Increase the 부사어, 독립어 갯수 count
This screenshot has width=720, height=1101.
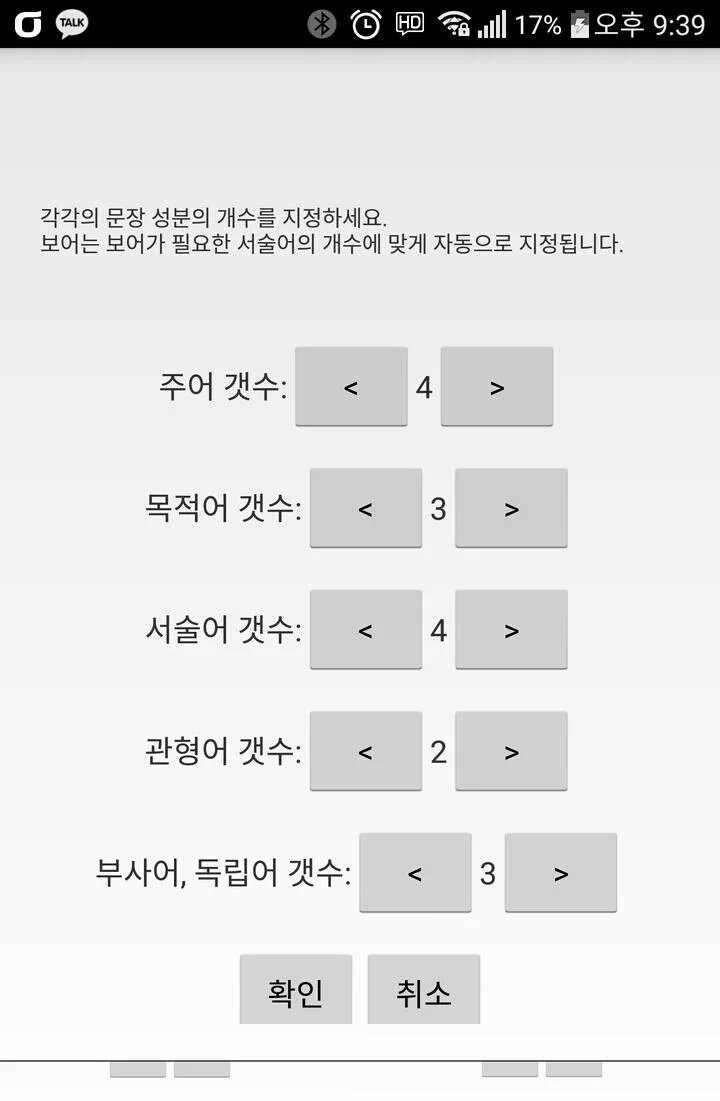point(561,873)
